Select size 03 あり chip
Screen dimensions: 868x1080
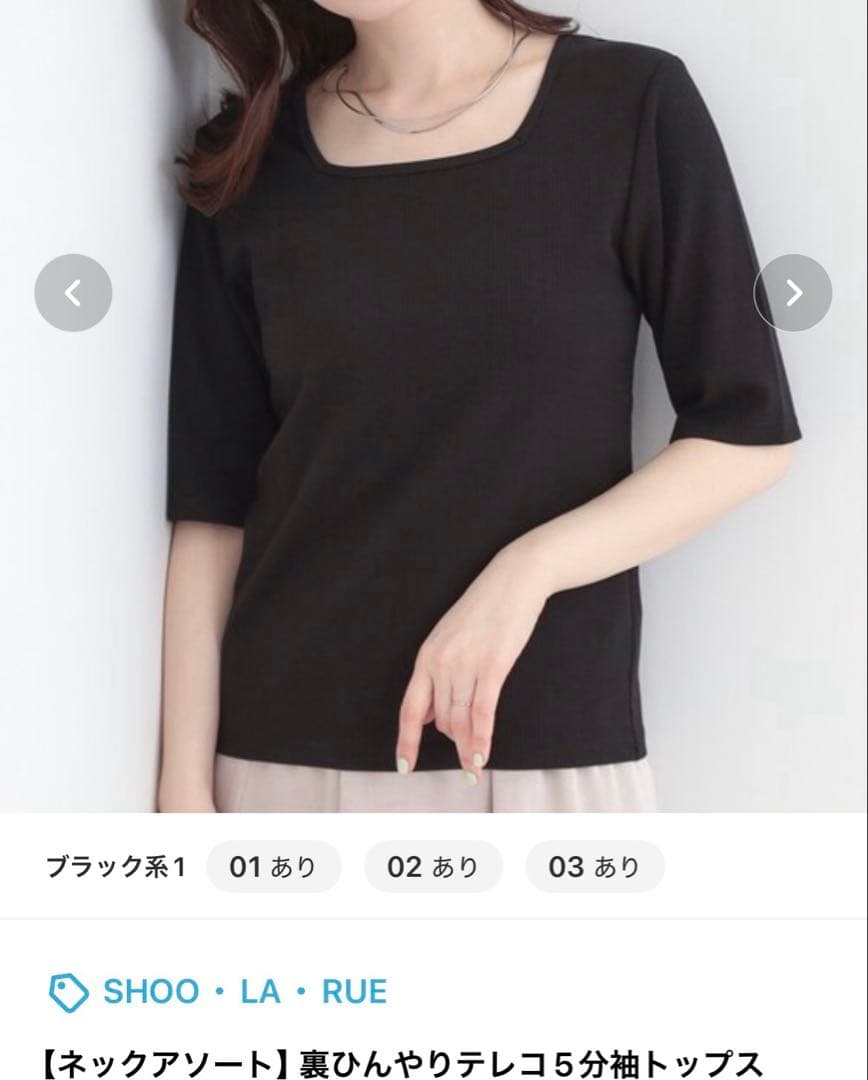[x=595, y=866]
